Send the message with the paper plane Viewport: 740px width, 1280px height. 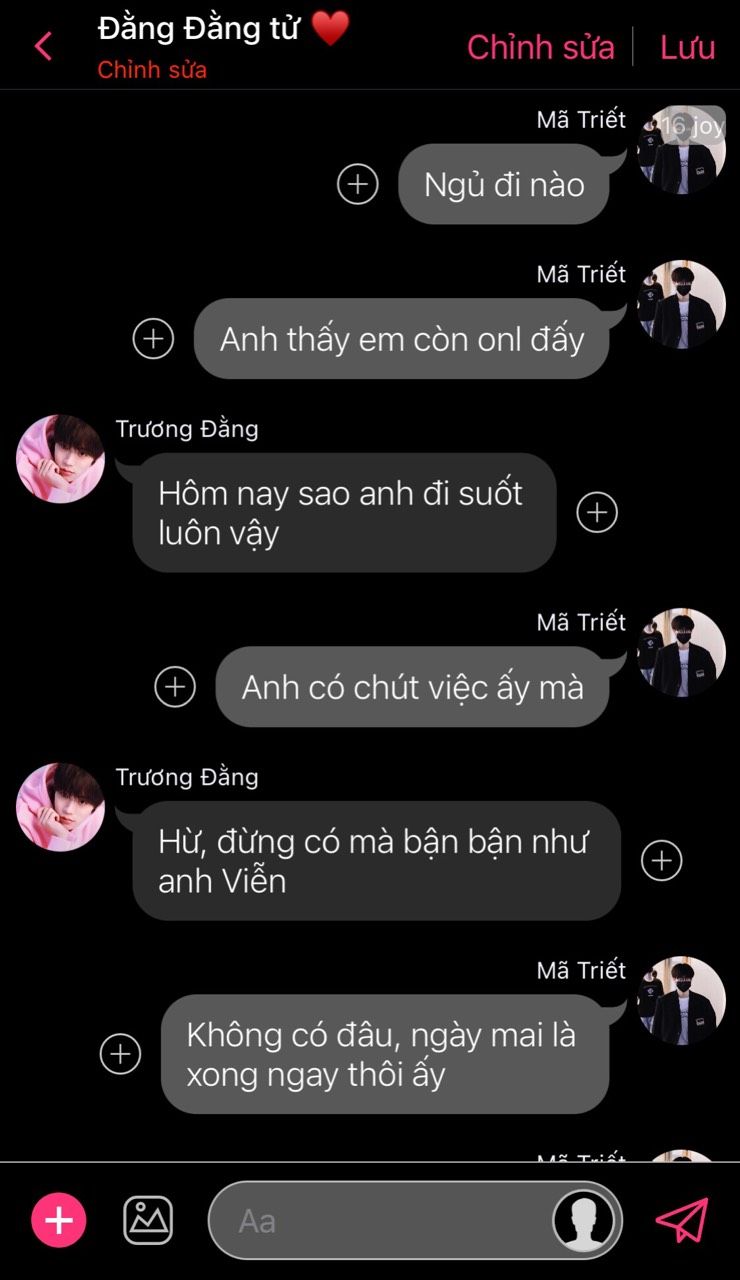click(x=682, y=1221)
